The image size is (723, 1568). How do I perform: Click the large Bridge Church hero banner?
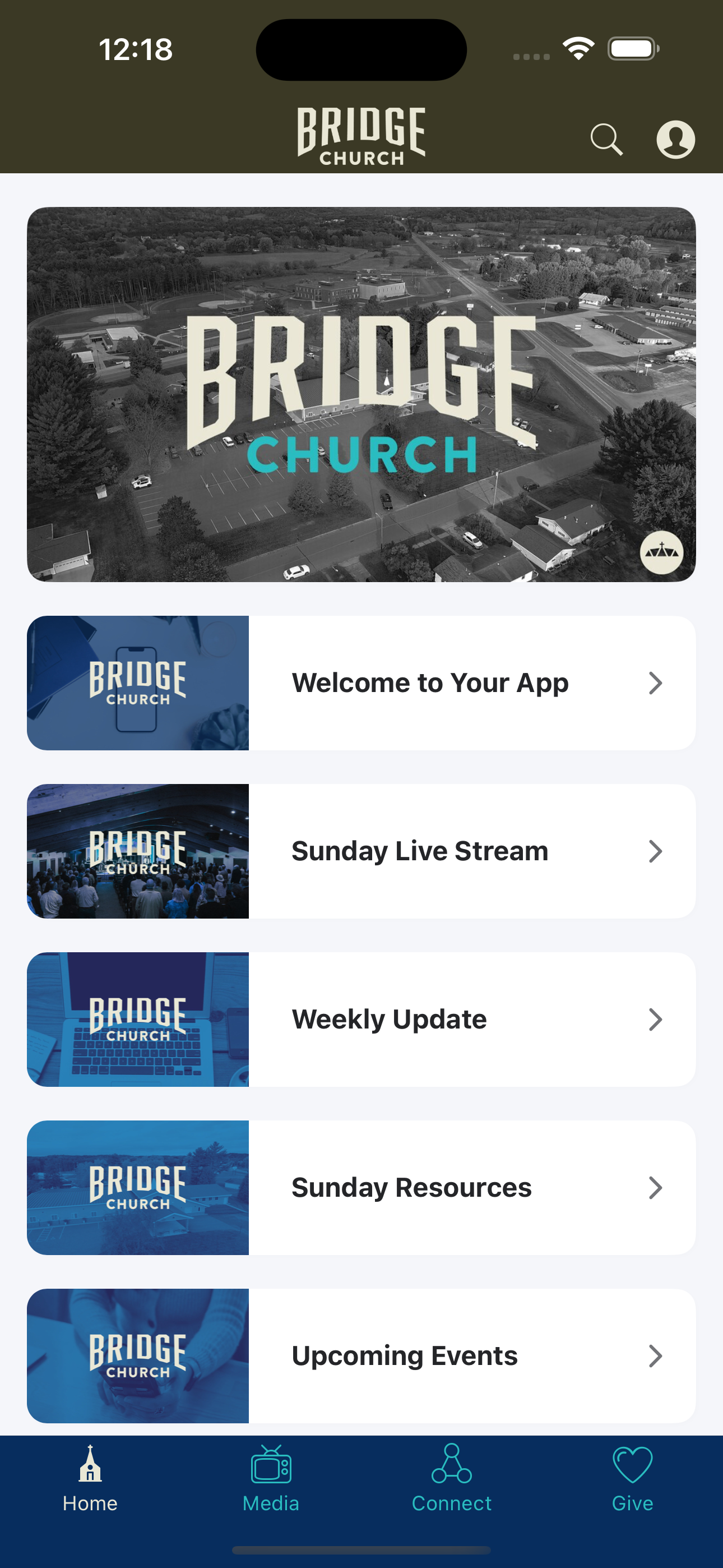(361, 393)
